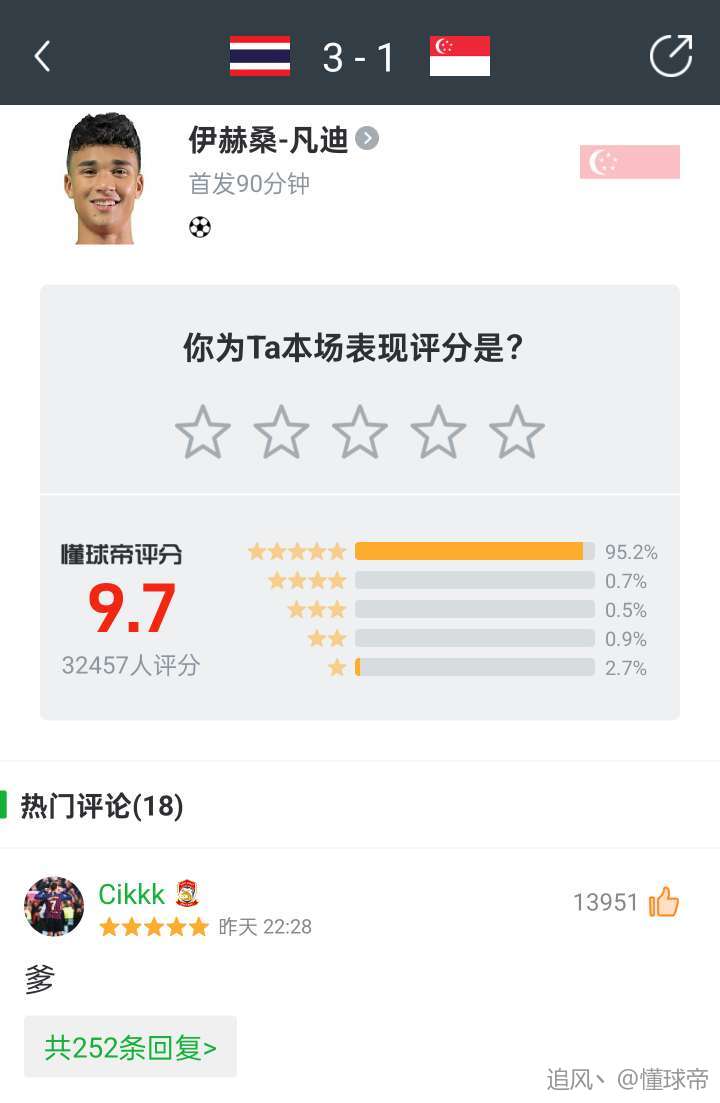
Task: View all 252 replies to Cikkk
Action: (x=130, y=1047)
